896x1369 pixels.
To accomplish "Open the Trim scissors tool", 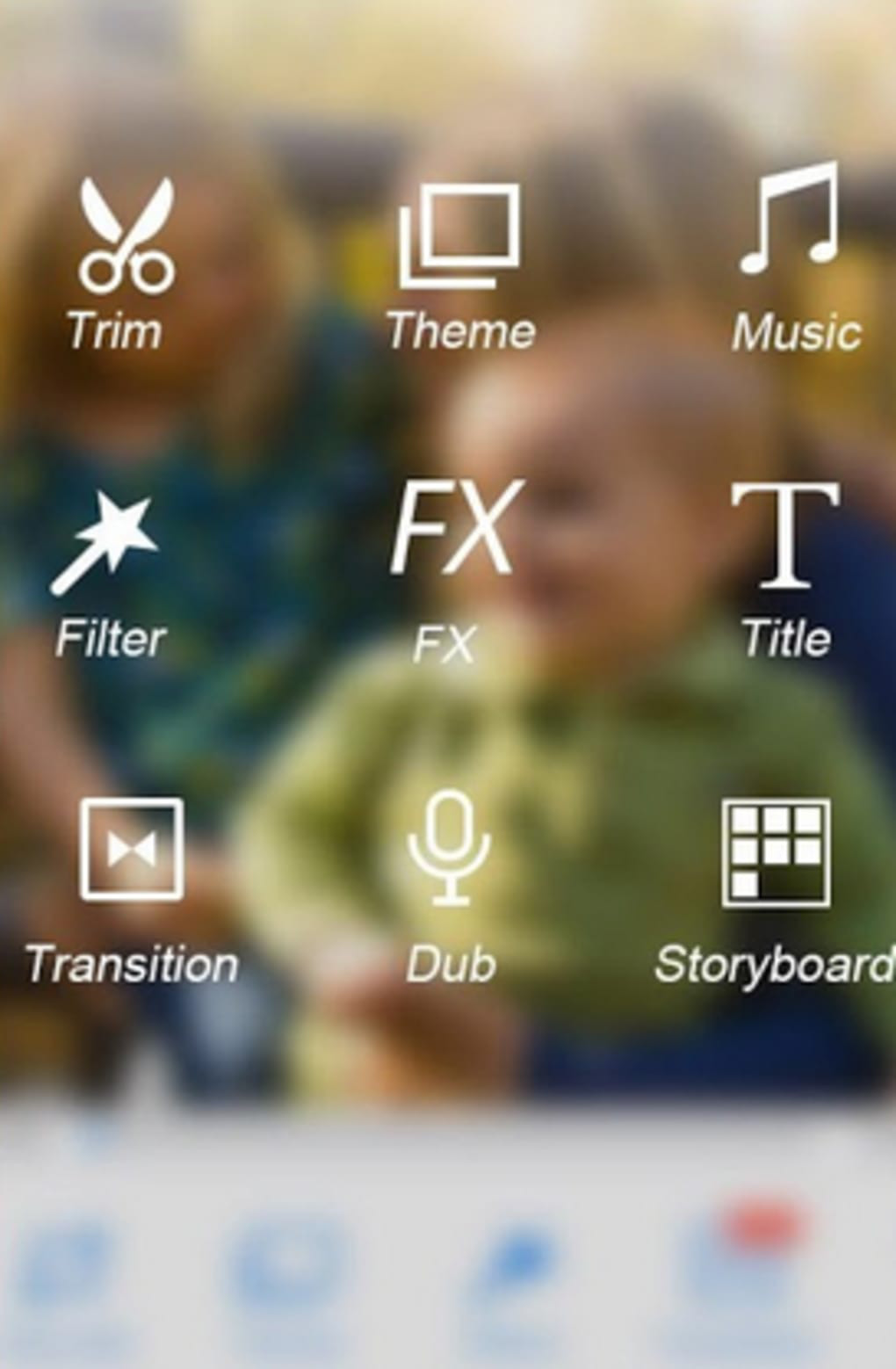I will 125,237.
